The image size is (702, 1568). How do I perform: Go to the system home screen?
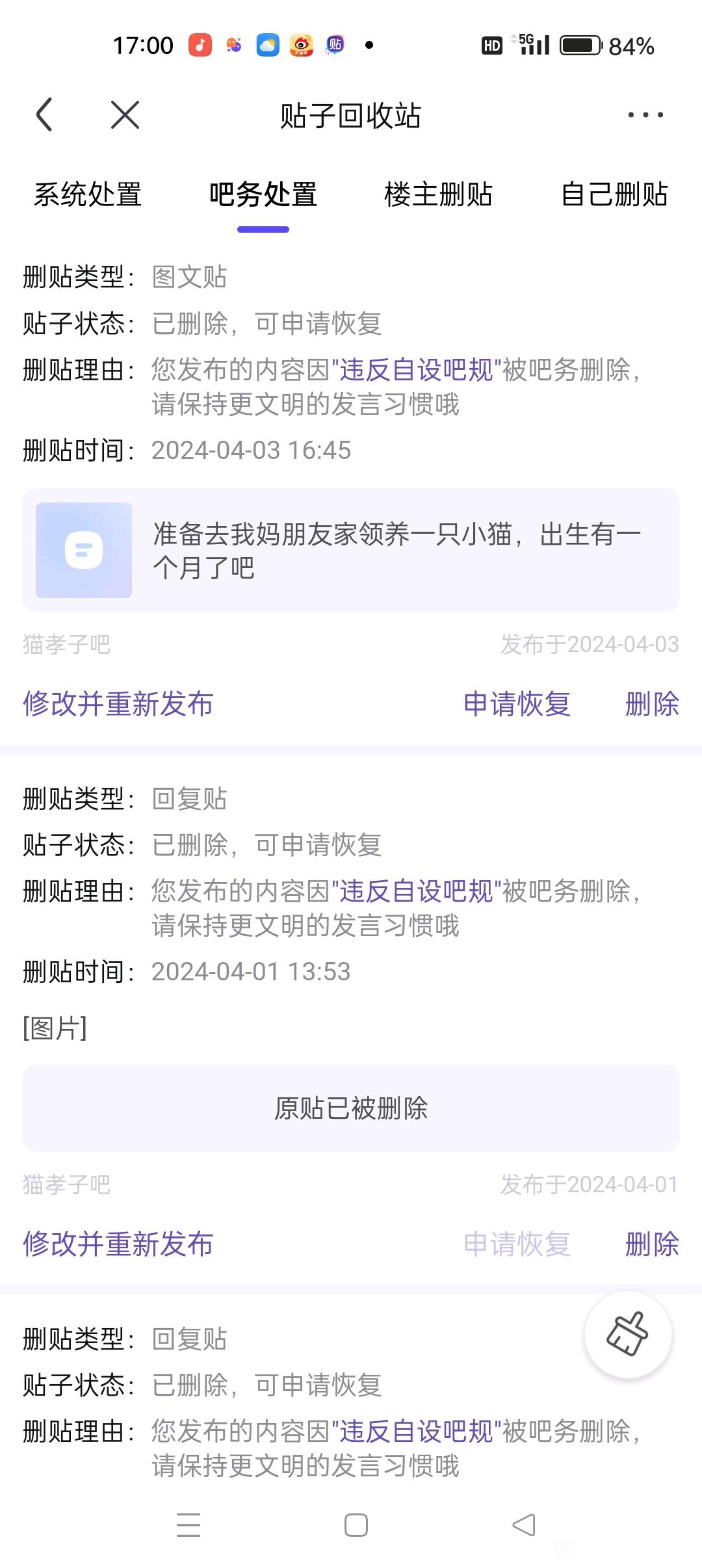[356, 1524]
